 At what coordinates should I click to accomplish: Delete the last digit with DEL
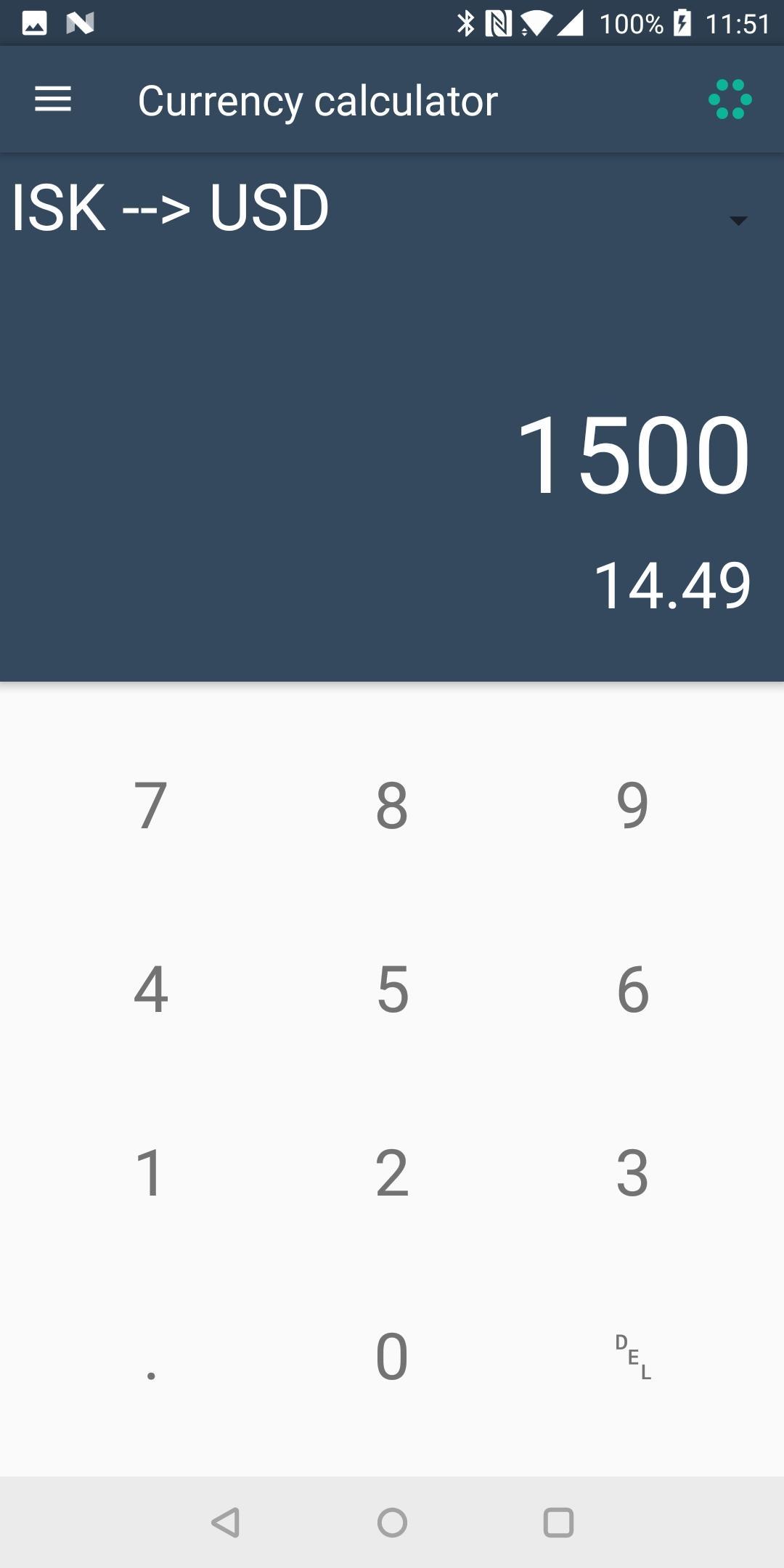click(x=633, y=1356)
